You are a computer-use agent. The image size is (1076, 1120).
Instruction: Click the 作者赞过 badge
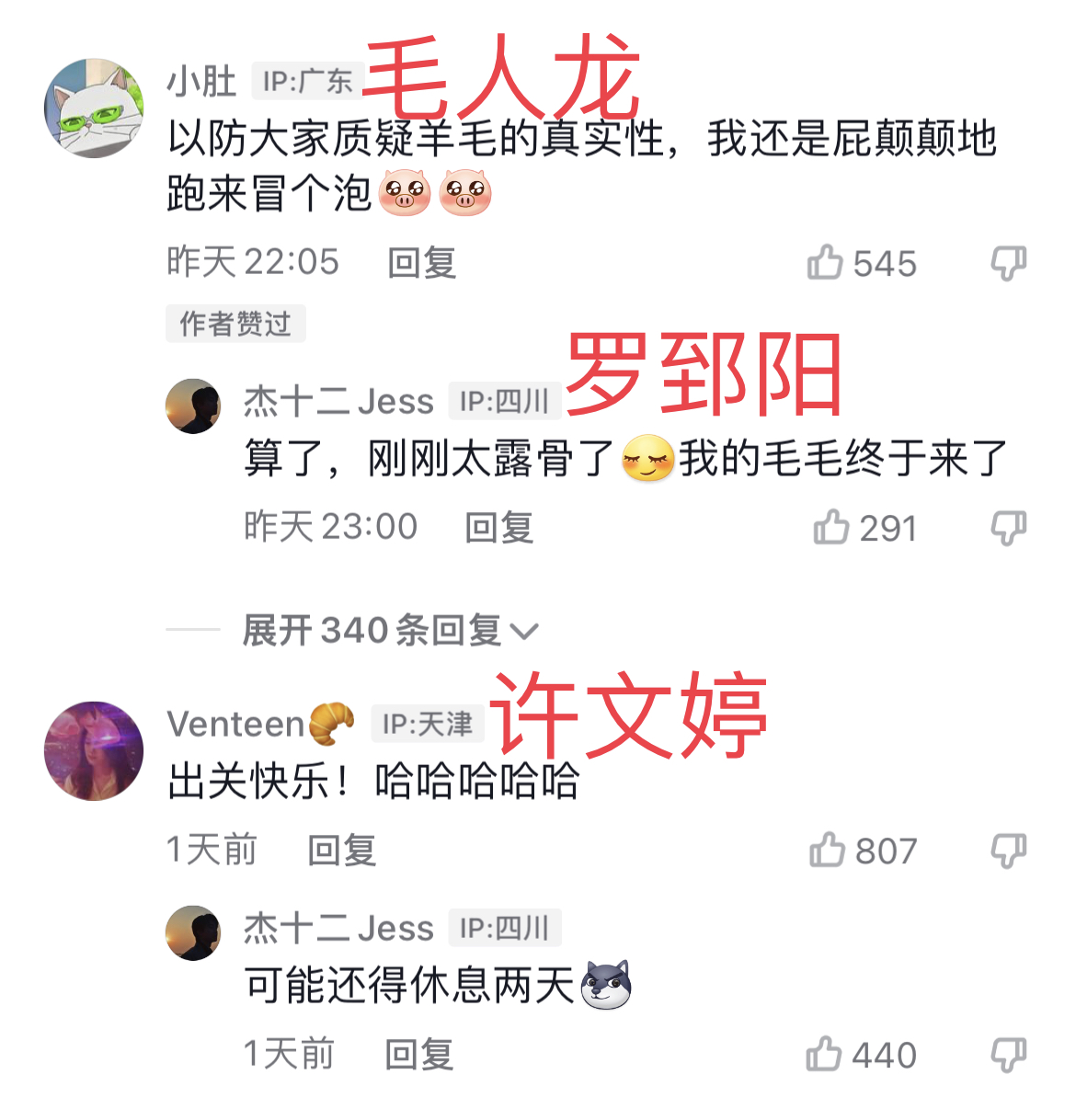pyautogui.click(x=235, y=324)
